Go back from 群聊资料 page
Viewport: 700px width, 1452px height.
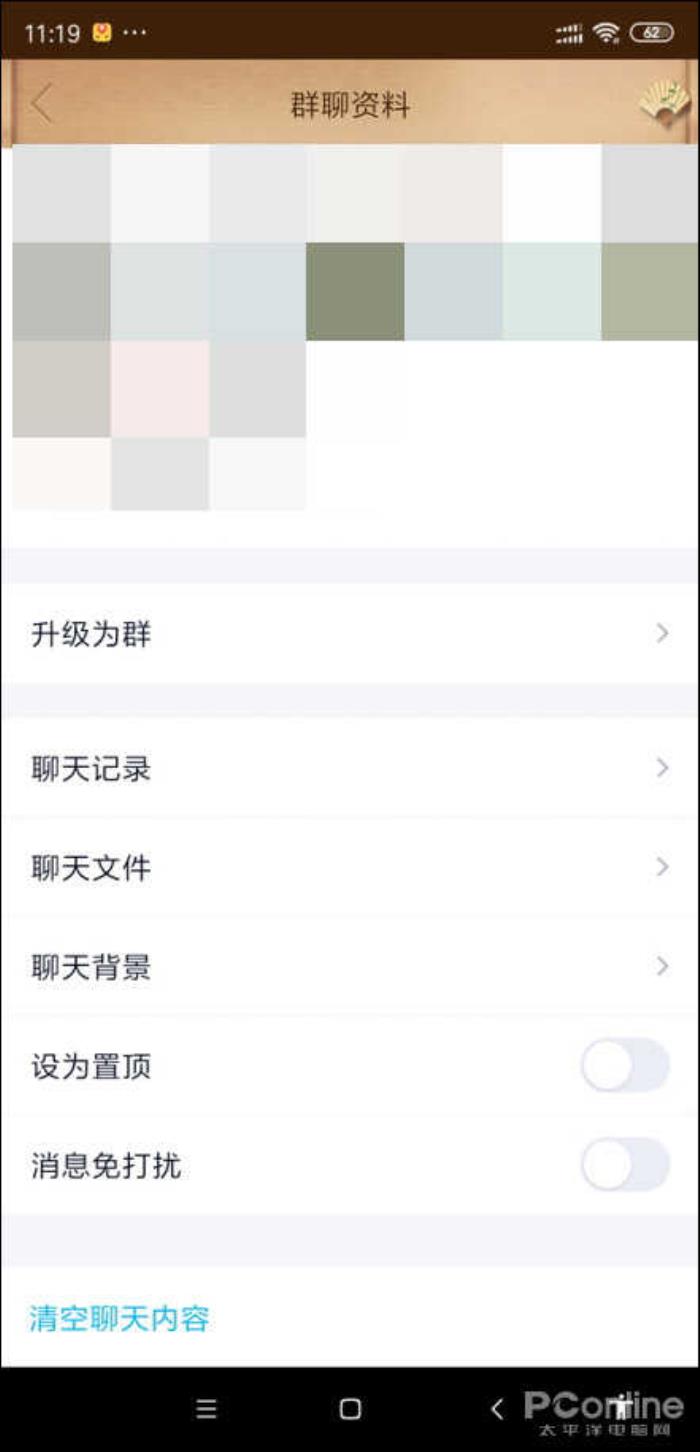click(41, 104)
